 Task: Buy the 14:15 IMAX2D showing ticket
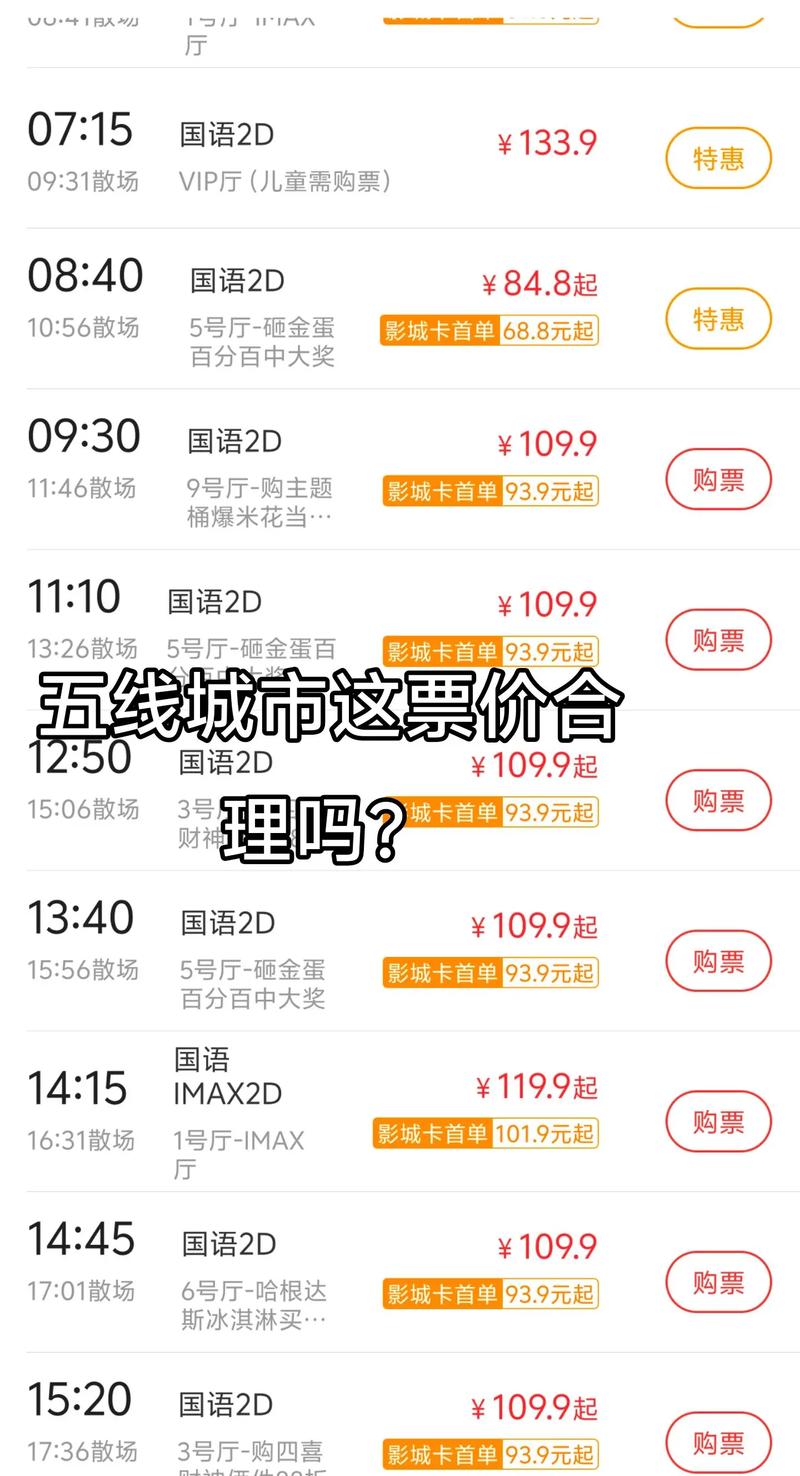tap(718, 1122)
